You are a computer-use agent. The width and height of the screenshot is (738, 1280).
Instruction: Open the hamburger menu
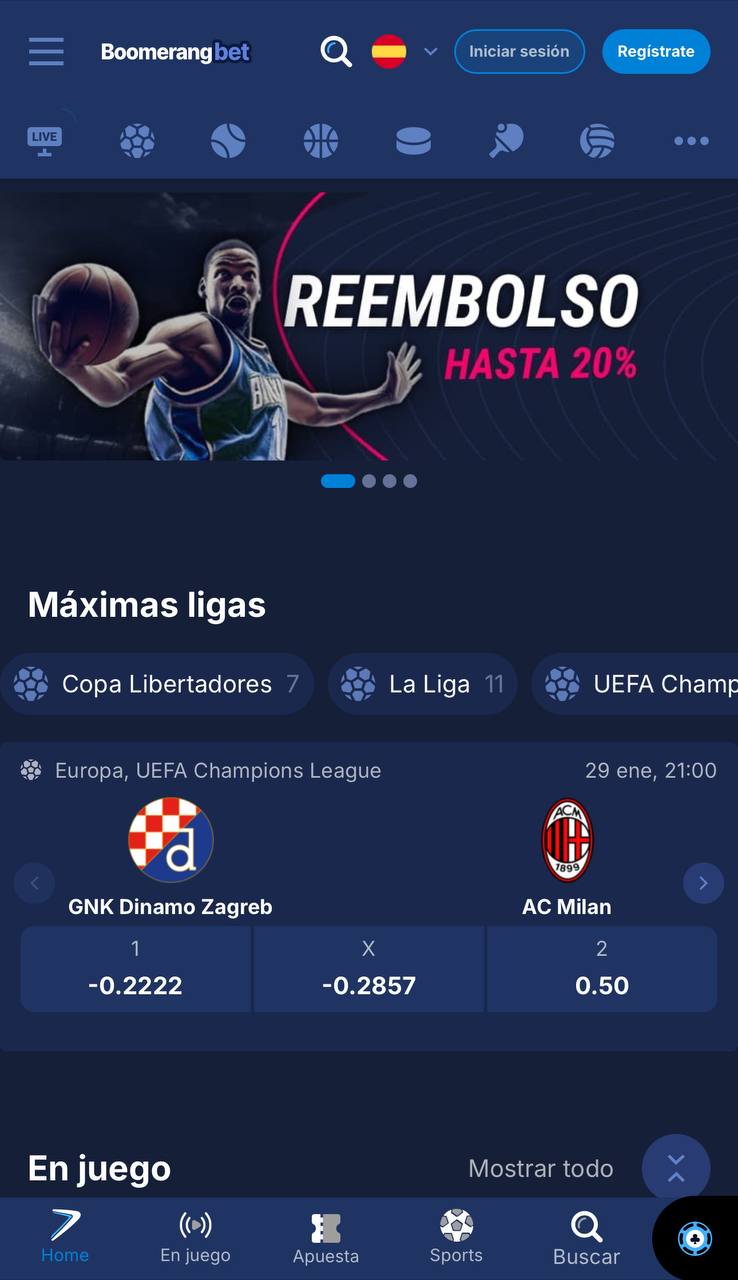[46, 51]
